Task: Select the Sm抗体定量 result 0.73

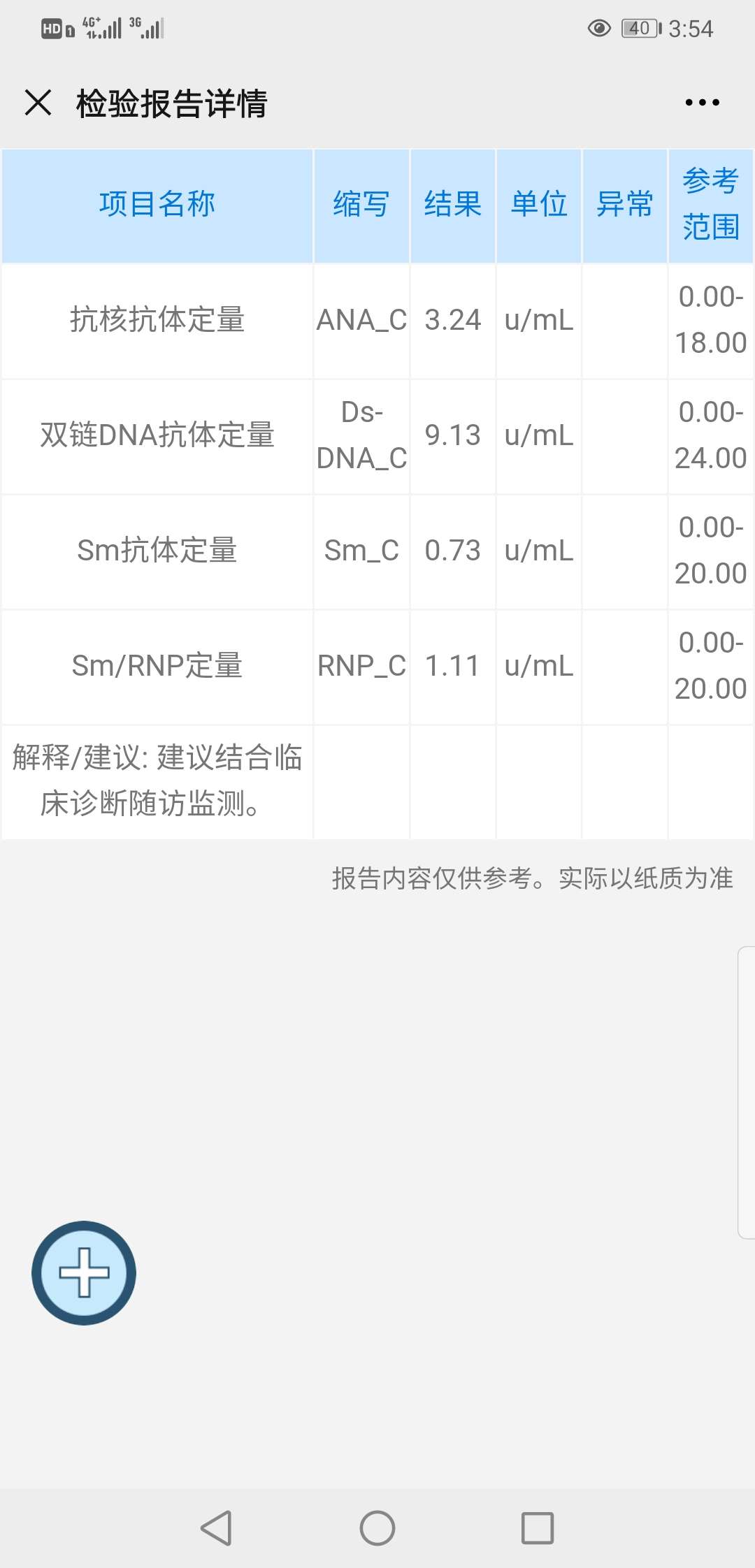Action: (x=452, y=551)
